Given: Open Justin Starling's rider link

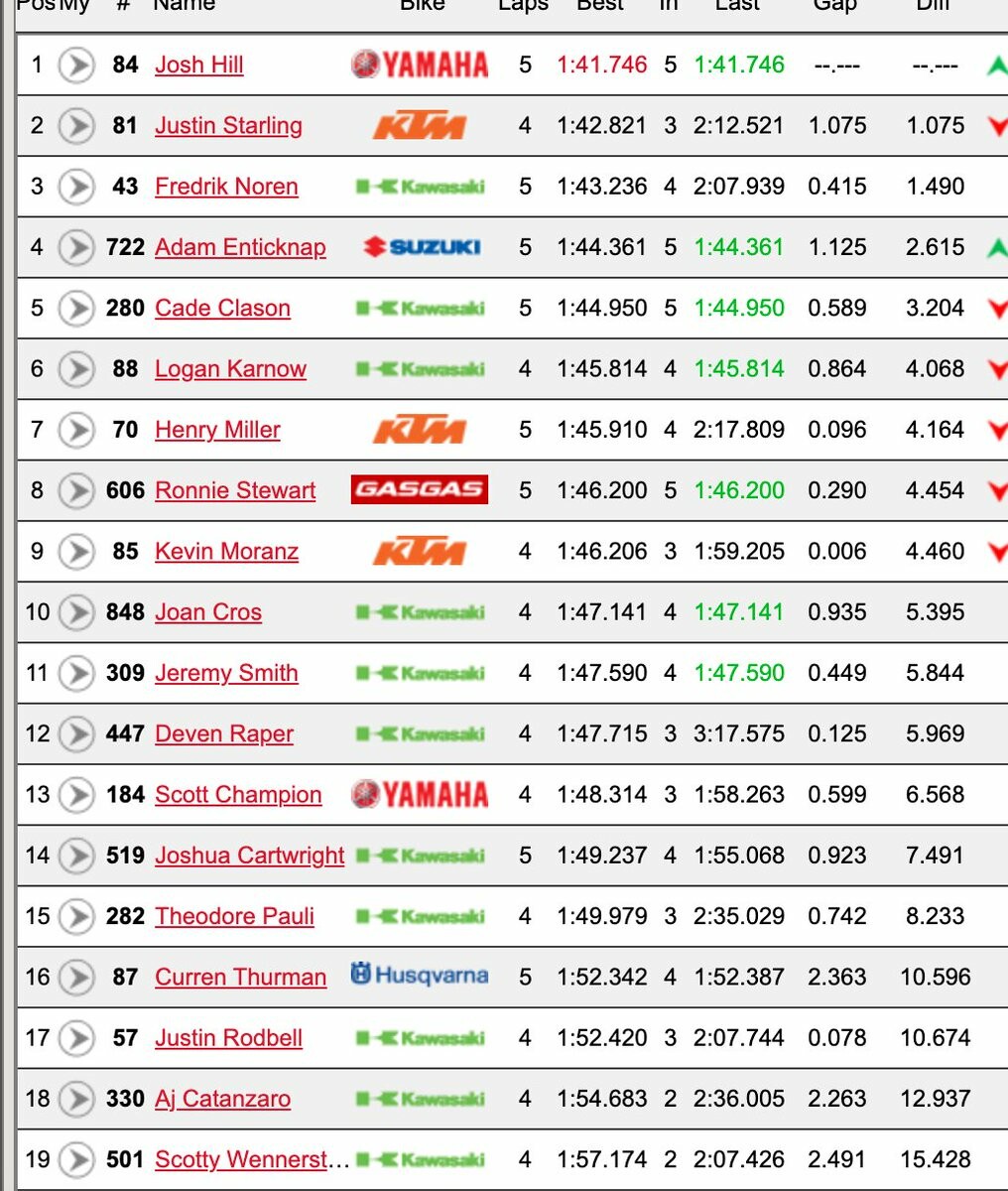Looking at the screenshot, I should coord(228,126).
